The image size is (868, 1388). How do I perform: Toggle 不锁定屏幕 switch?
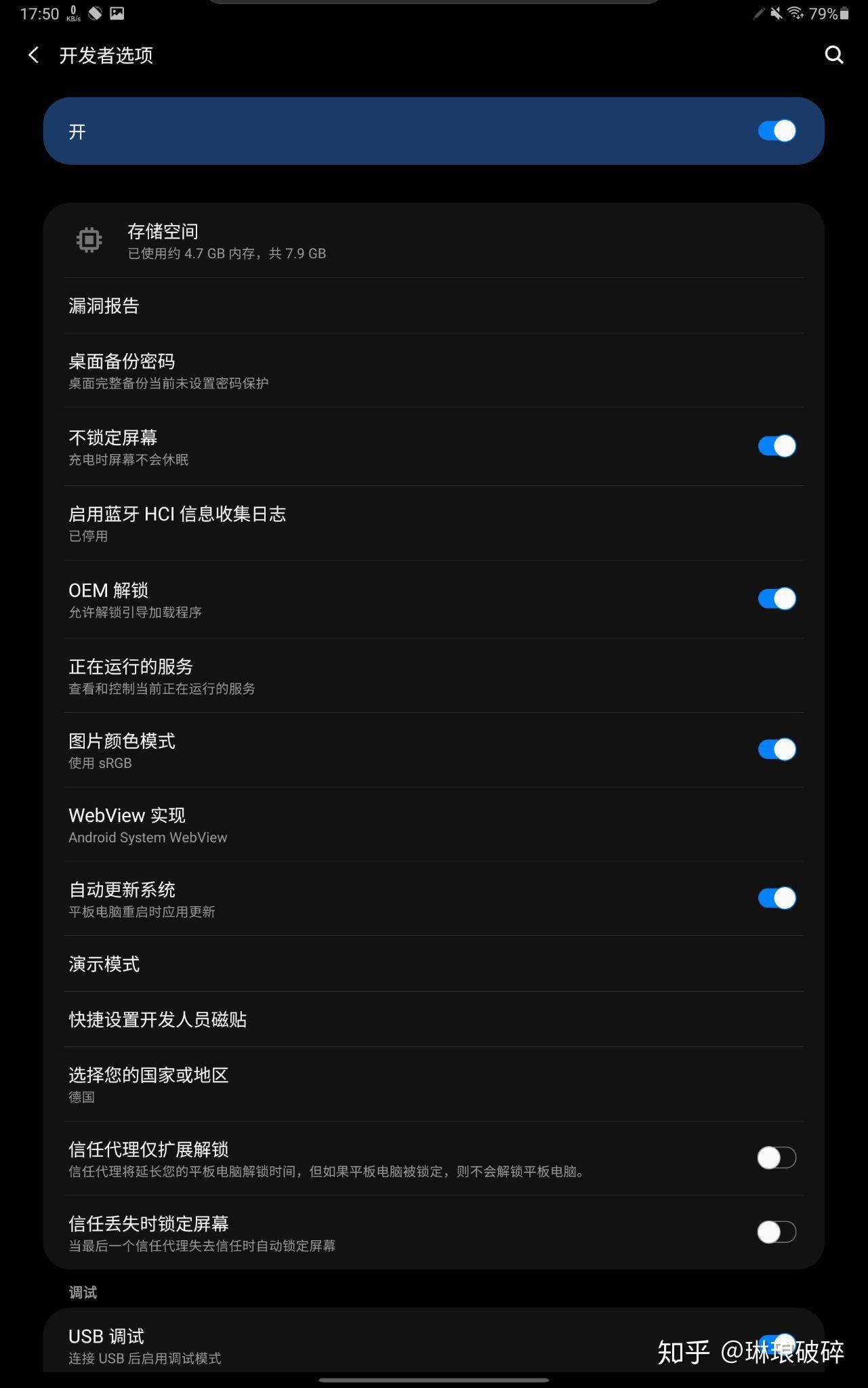[x=777, y=446]
